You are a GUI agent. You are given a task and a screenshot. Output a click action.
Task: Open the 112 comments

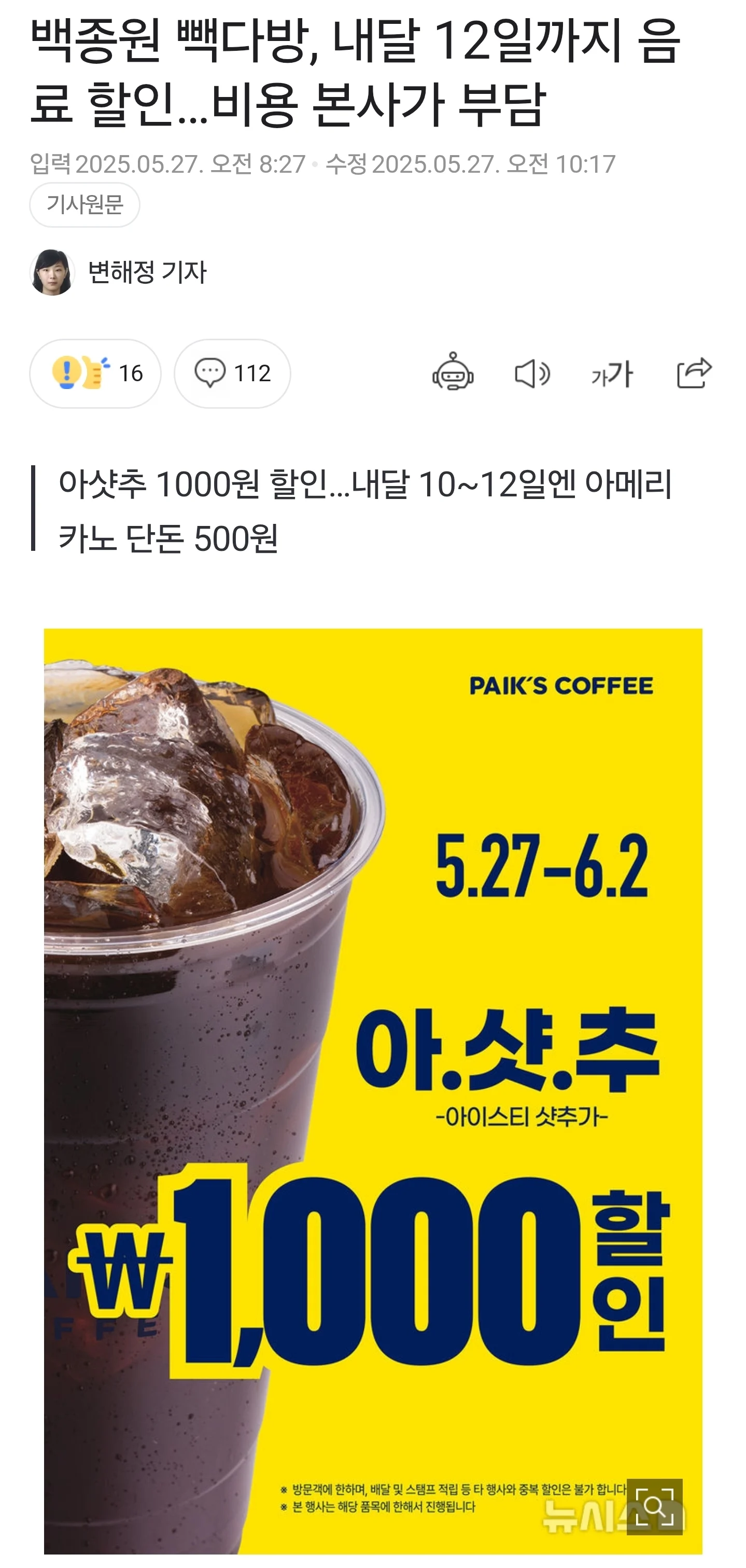point(232,373)
